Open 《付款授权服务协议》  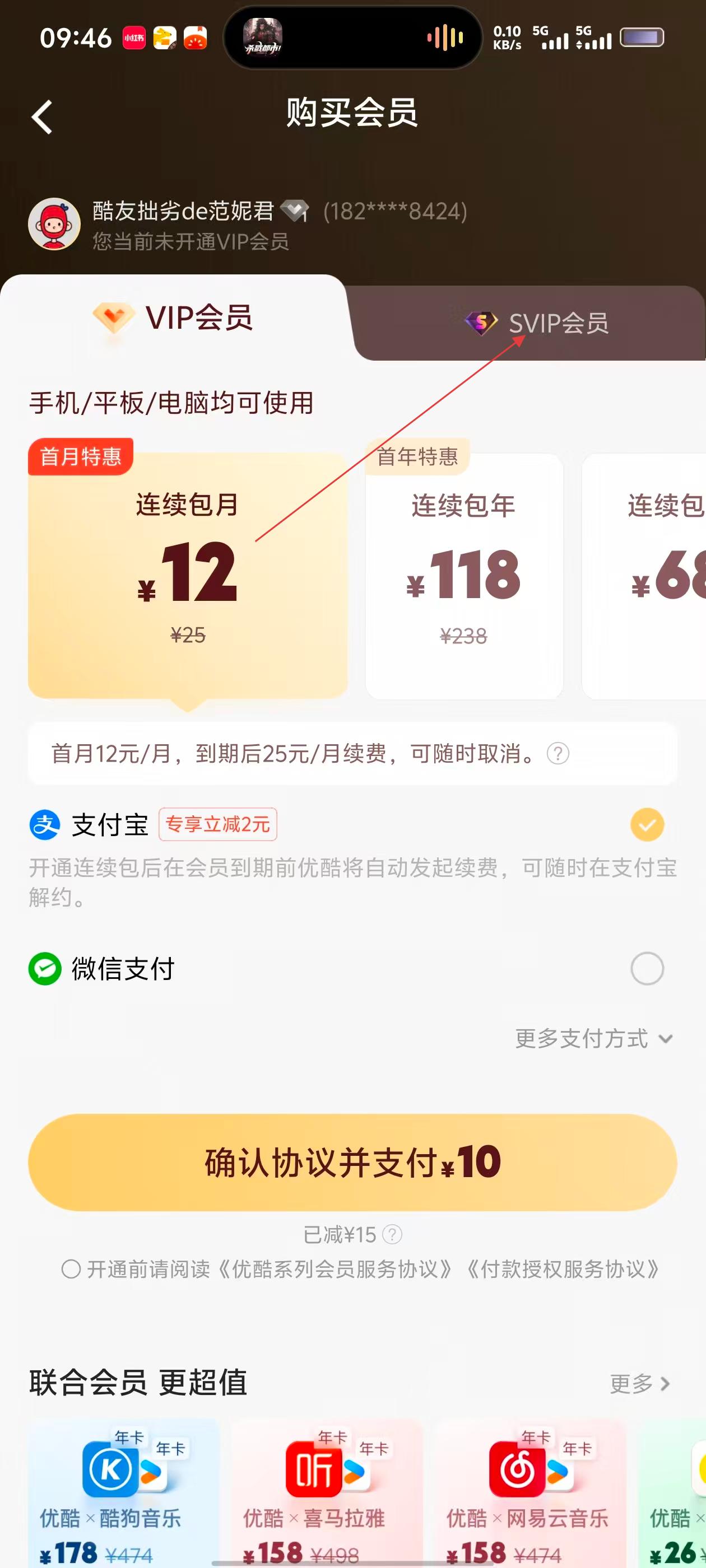tap(563, 1269)
